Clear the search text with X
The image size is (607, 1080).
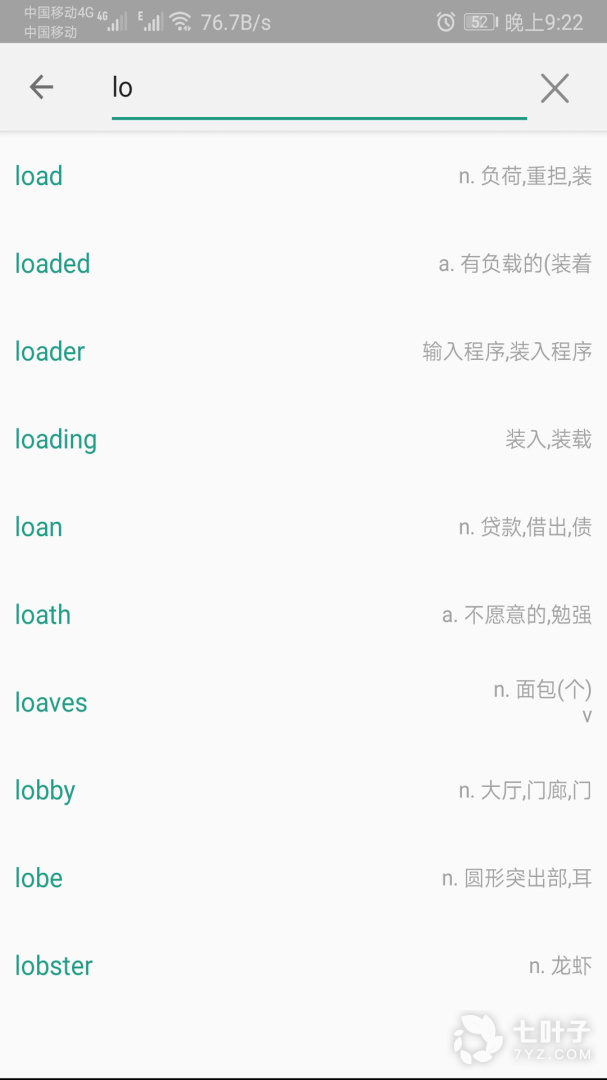coord(554,88)
